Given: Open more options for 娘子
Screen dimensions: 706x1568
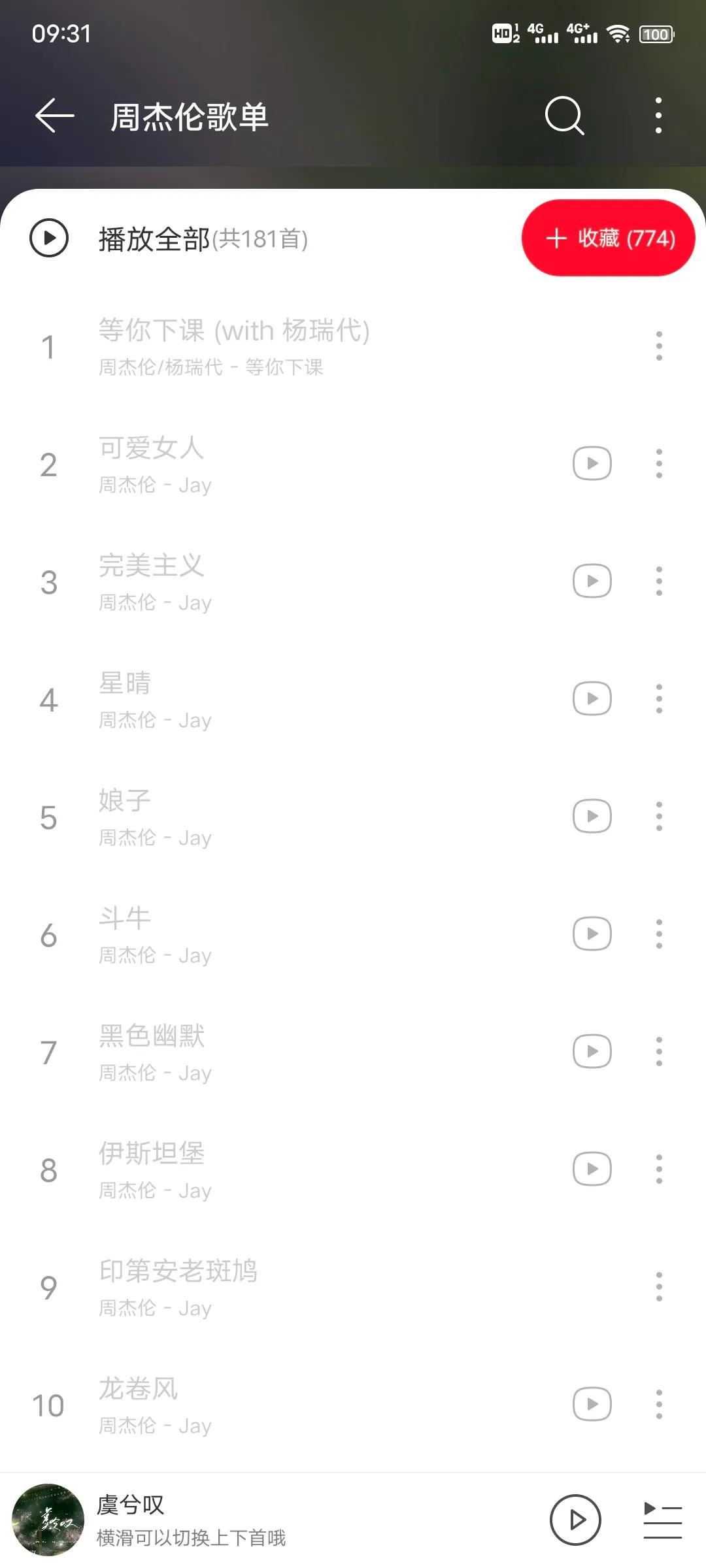Looking at the screenshot, I should [x=658, y=817].
